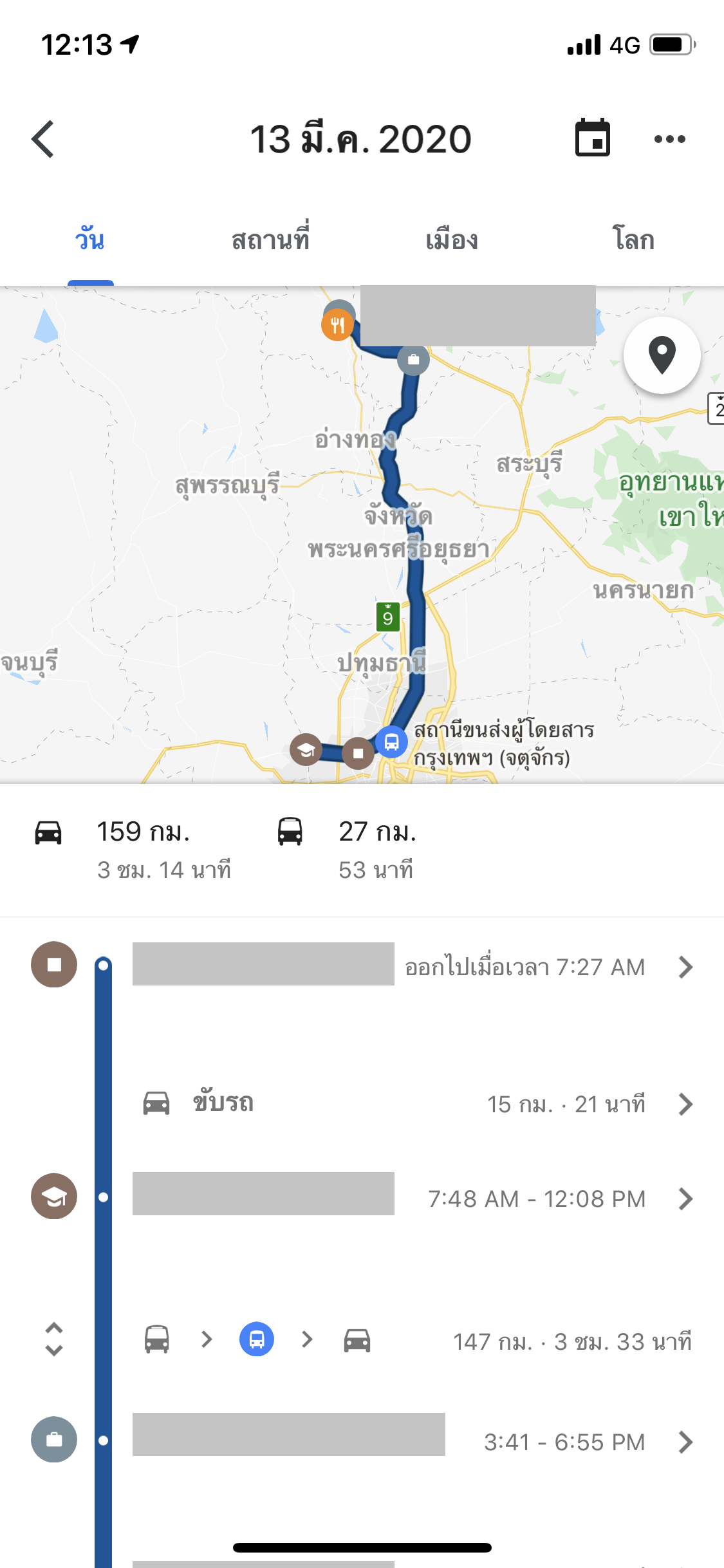
Task: Open the ขับรถ 15 กม. trip details
Action: click(412, 1104)
